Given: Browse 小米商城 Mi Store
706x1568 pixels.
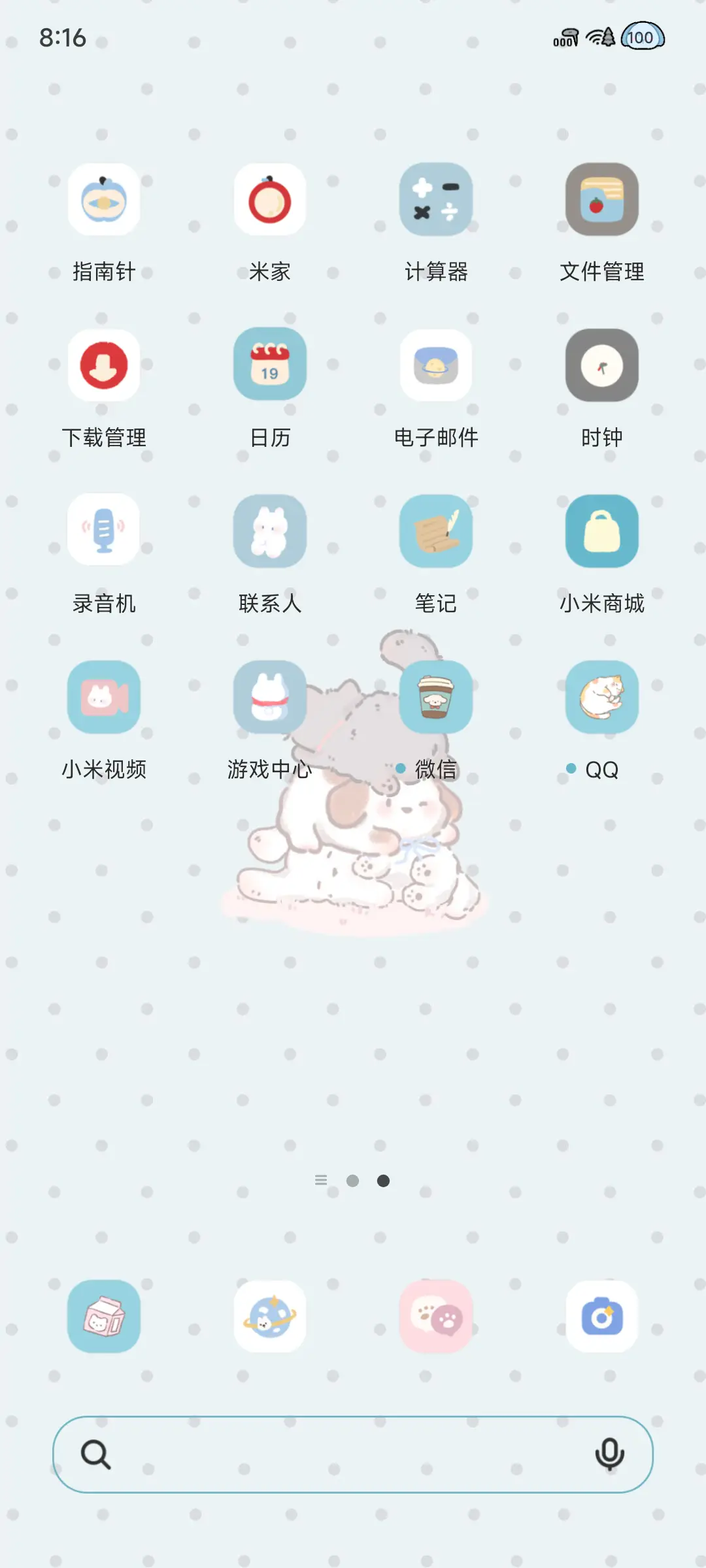Looking at the screenshot, I should pos(602,531).
